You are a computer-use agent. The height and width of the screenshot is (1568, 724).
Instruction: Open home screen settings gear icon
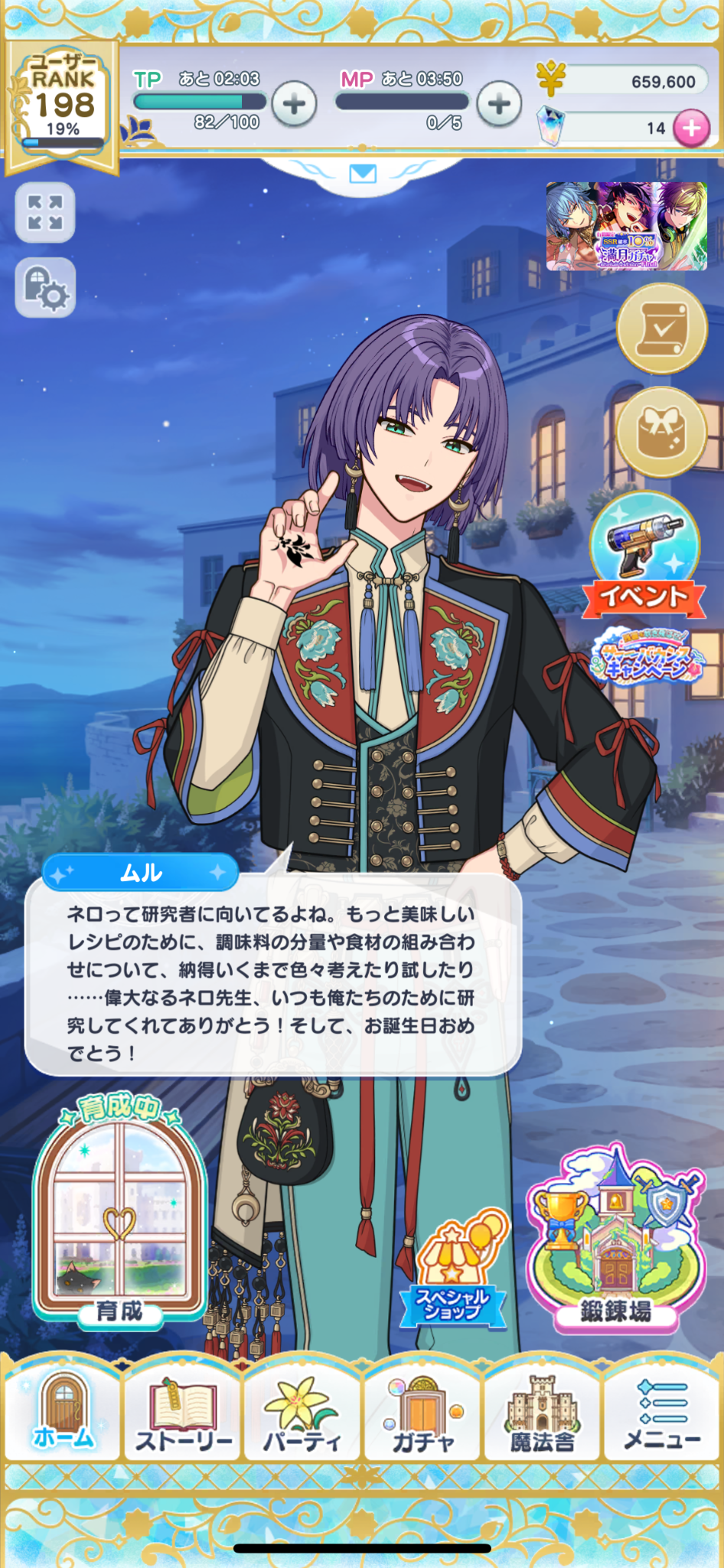pos(45,287)
